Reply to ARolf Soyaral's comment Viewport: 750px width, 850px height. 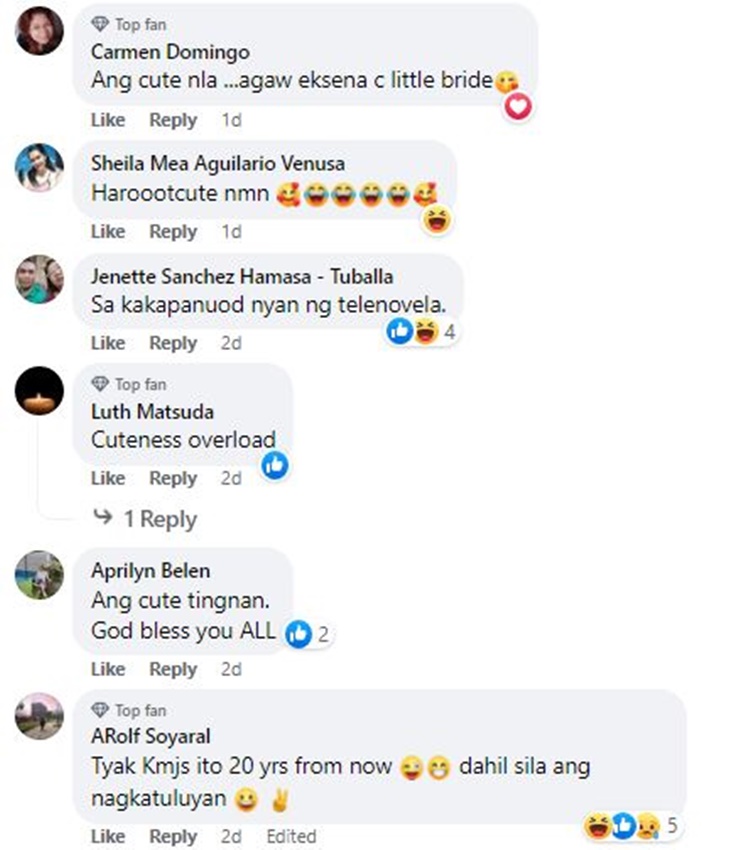[173, 836]
